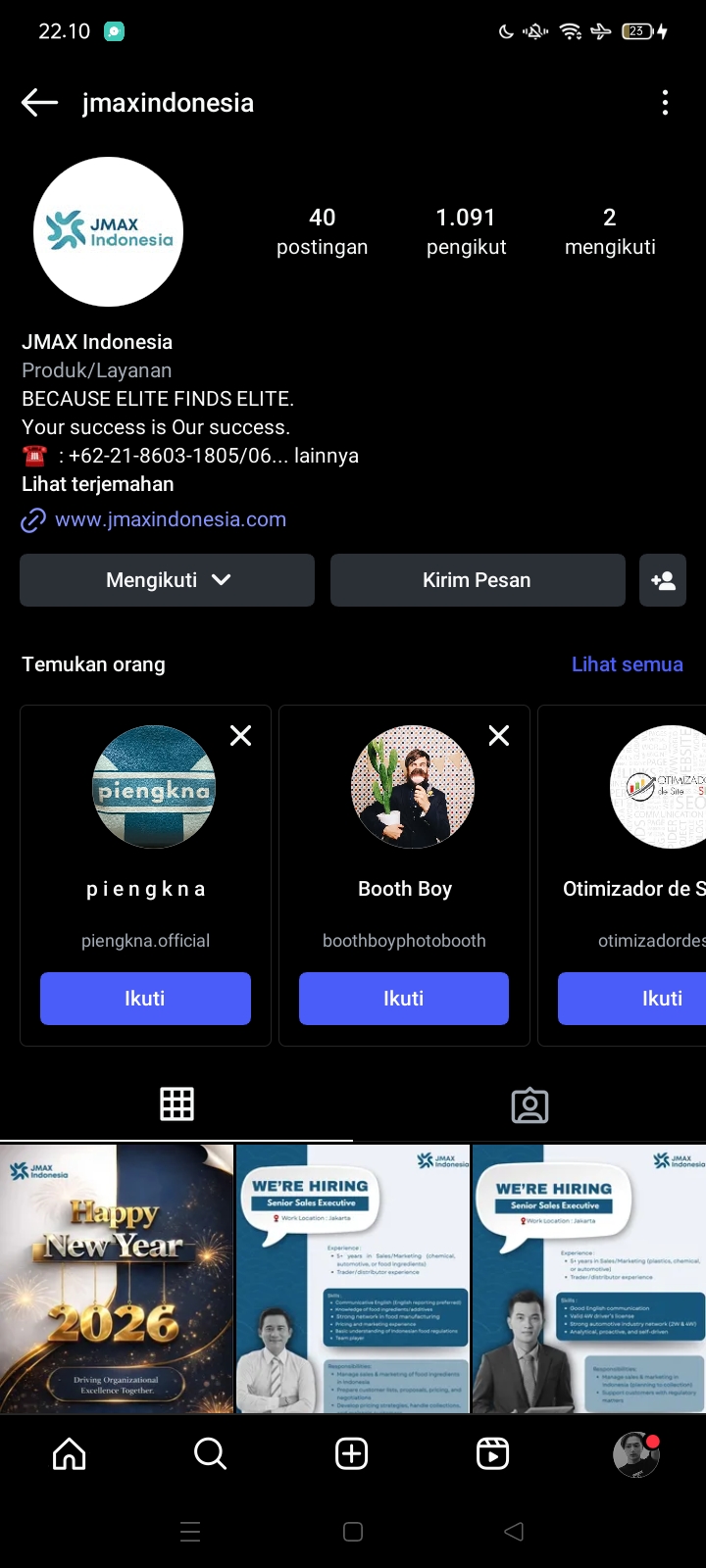The width and height of the screenshot is (706, 1568).
Task: Open the Happy New Year 2026 post
Action: coord(117,1279)
